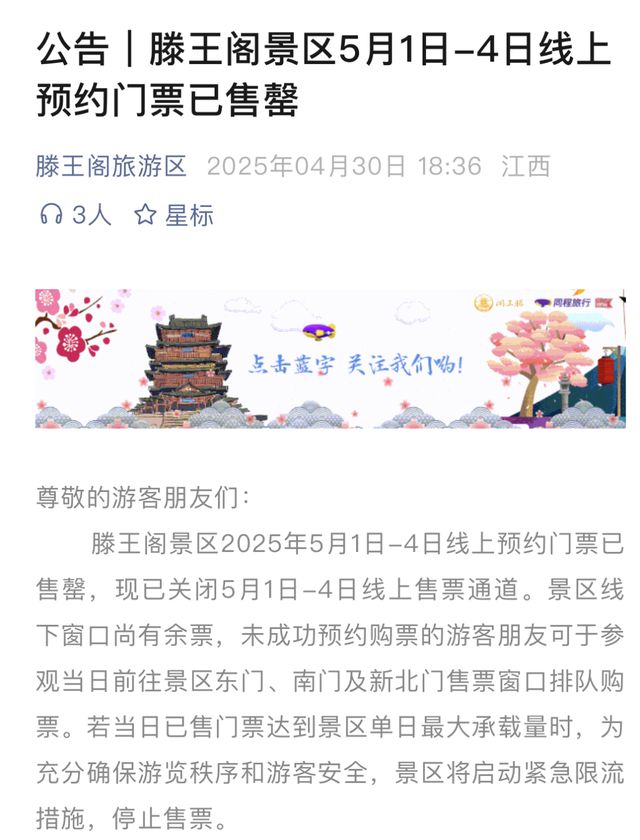Star this account with 星标
This screenshot has height=840, width=640.
[174, 215]
